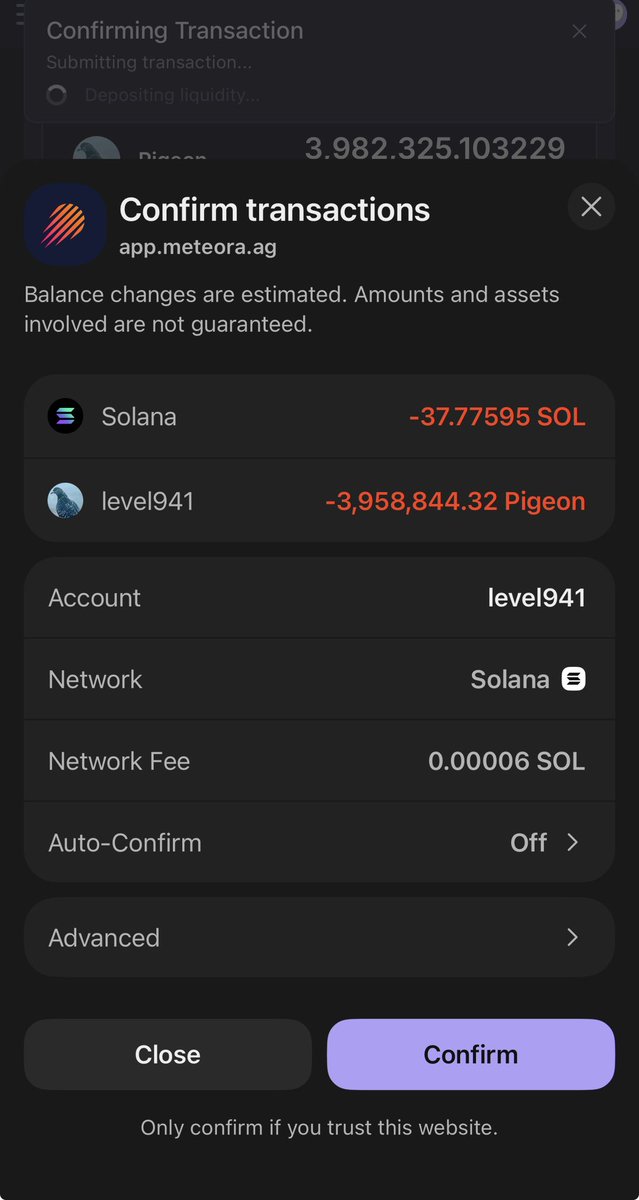Expand the Advanced section
This screenshot has width=639, height=1200.
319,937
